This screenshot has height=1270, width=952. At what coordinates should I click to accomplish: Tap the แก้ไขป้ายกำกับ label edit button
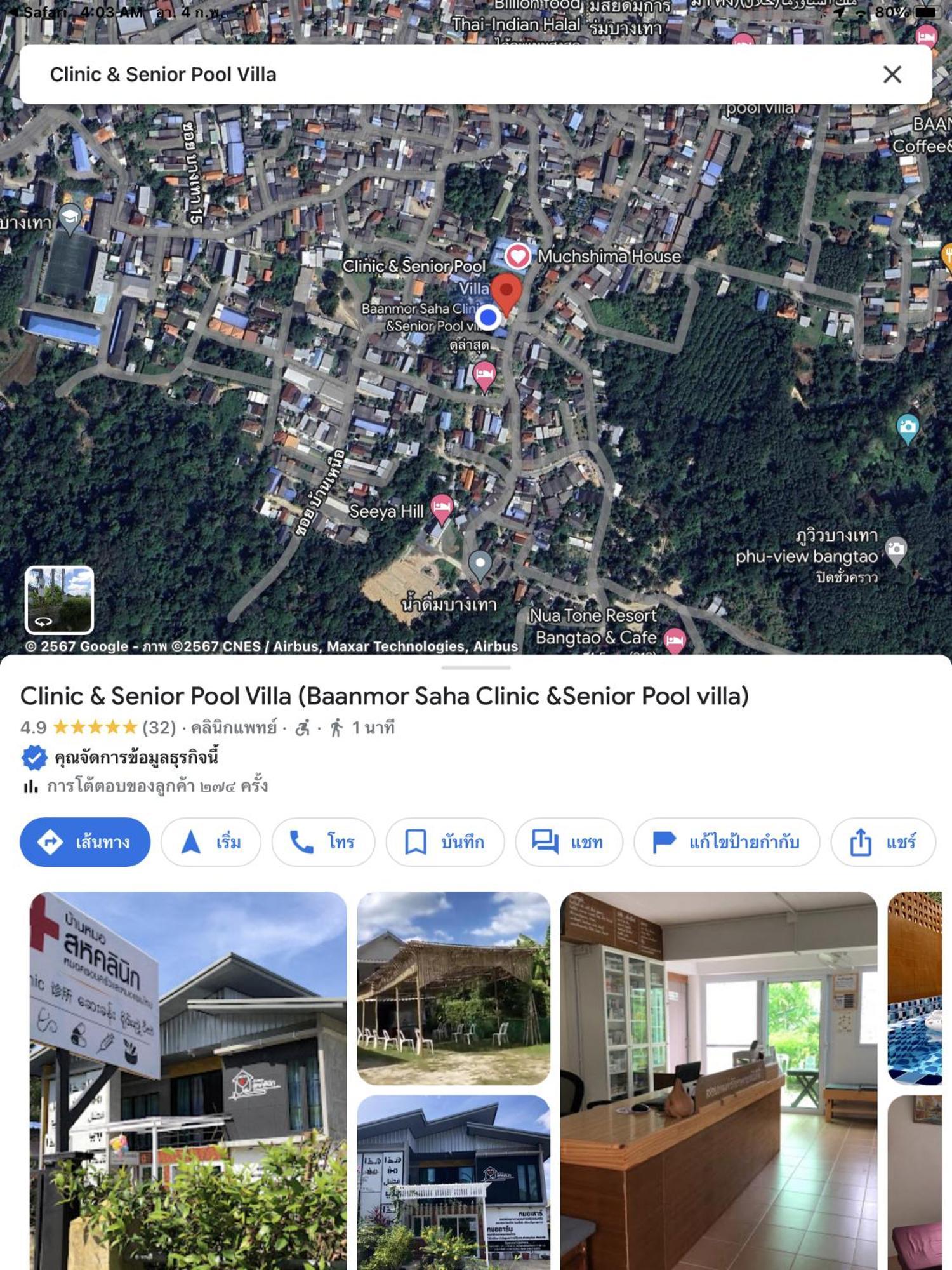point(727,842)
